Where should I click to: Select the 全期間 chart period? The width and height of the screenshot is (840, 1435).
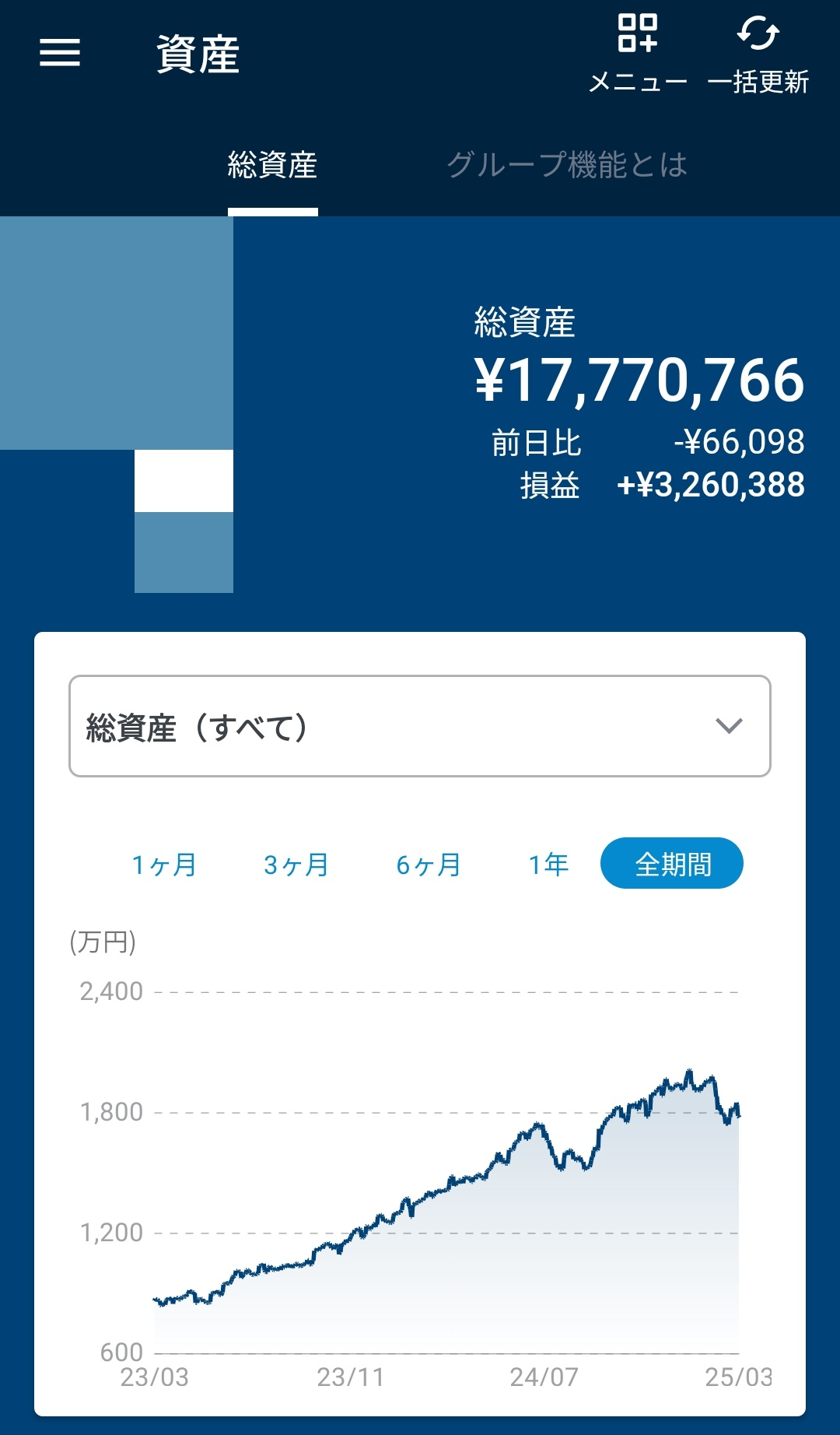tap(672, 864)
